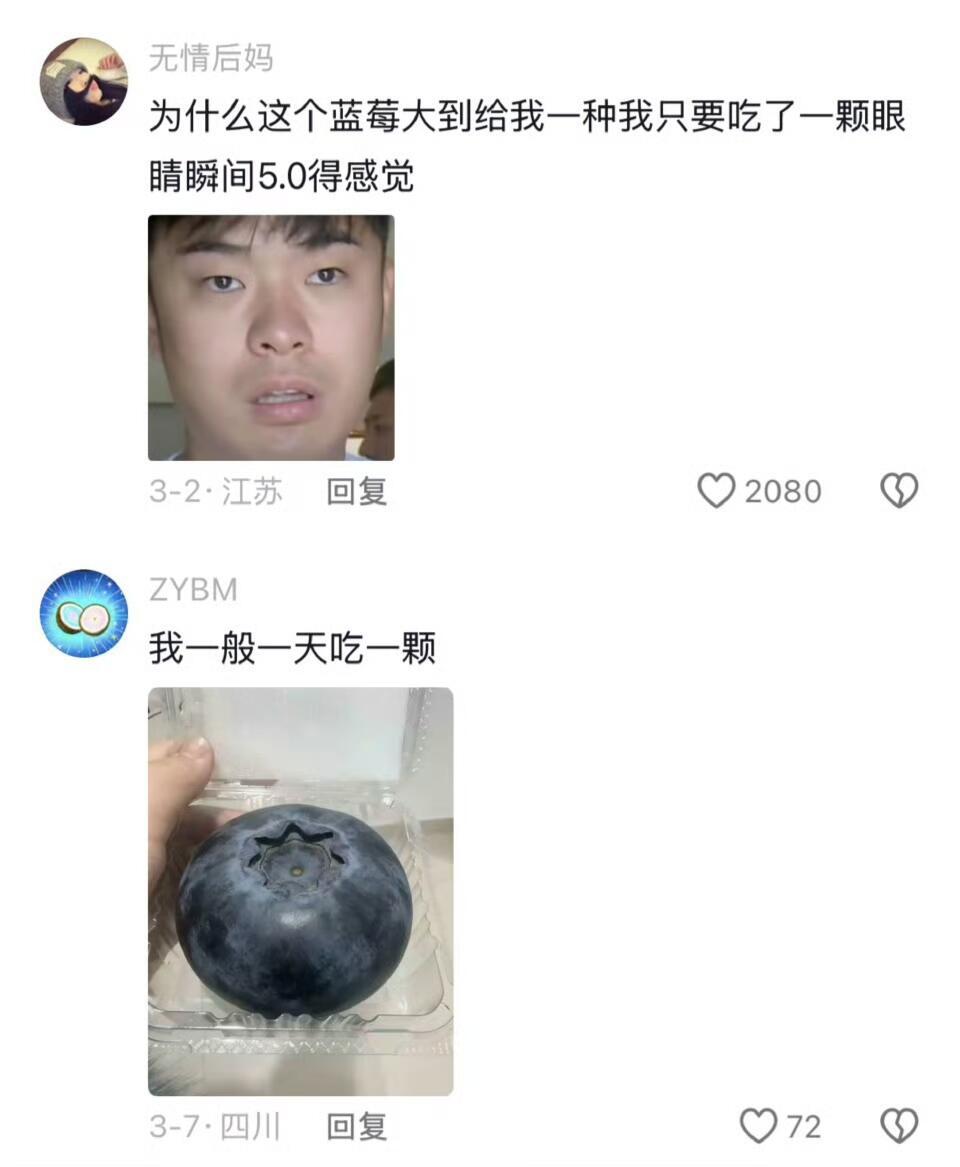The image size is (960, 1167).
Task: Tap 回复 under 无情后妈's comment
Action: click(x=357, y=490)
